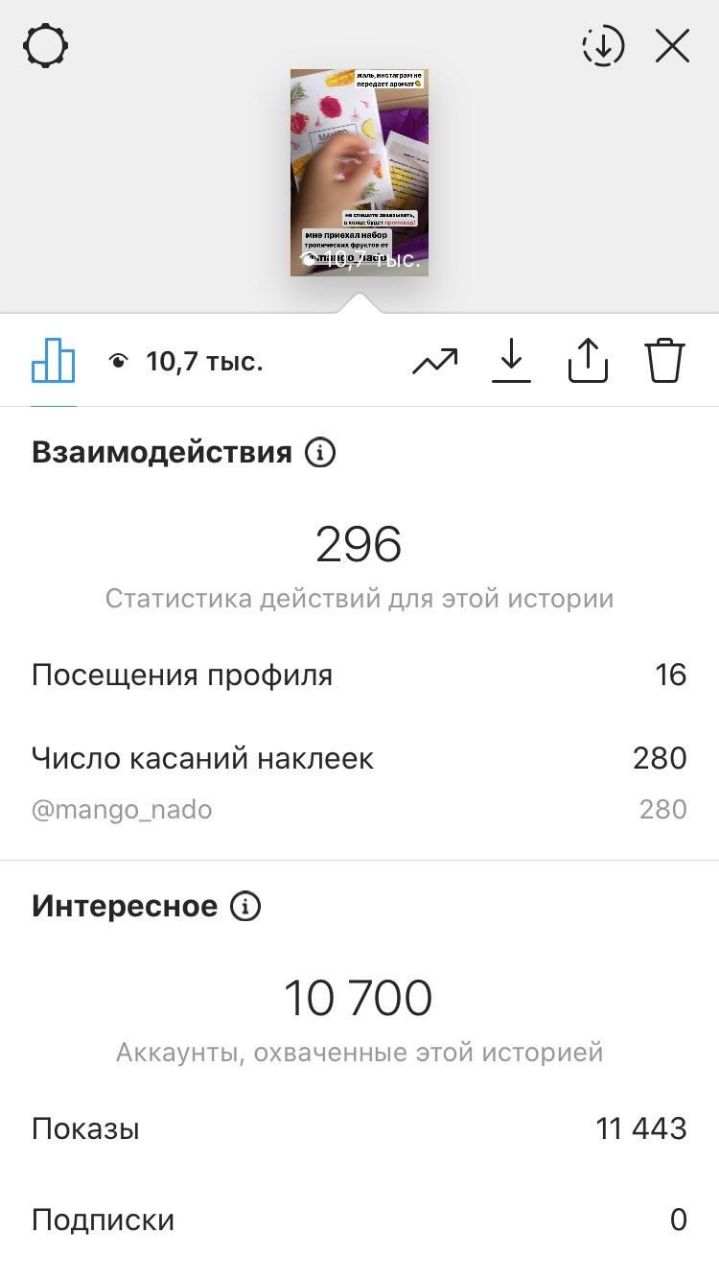Open the story preview thumbnail
Viewport: 719px width, 1280px height.
(359, 172)
